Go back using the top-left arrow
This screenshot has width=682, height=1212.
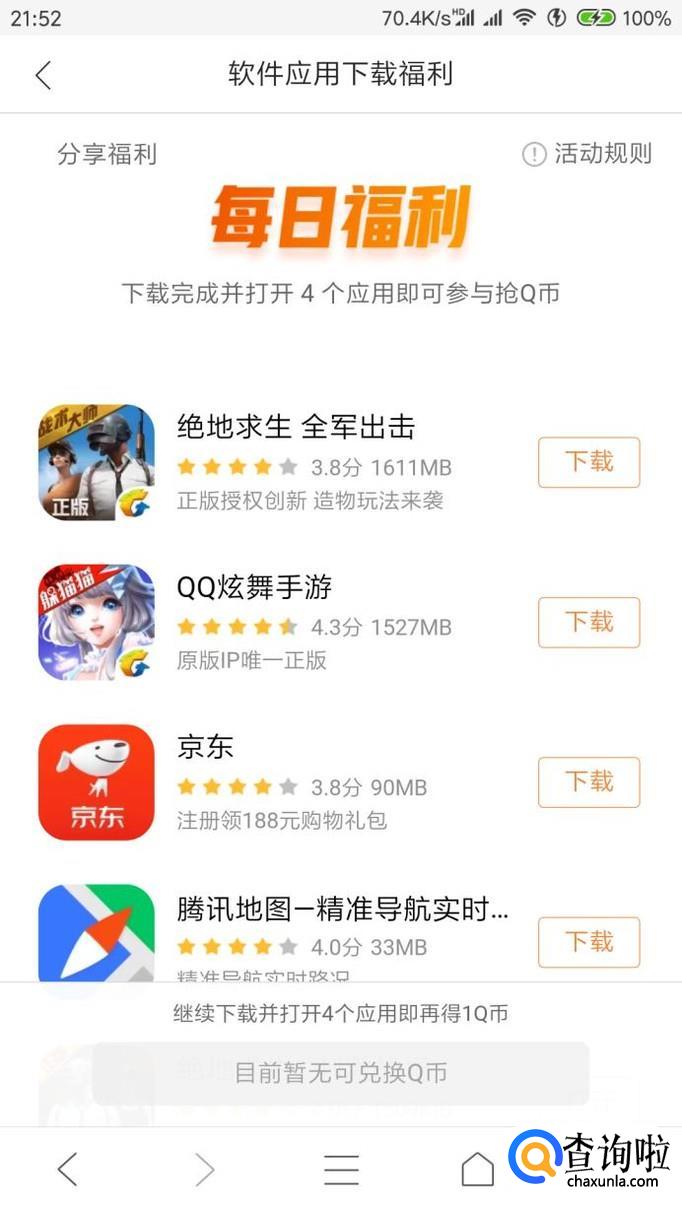43,75
